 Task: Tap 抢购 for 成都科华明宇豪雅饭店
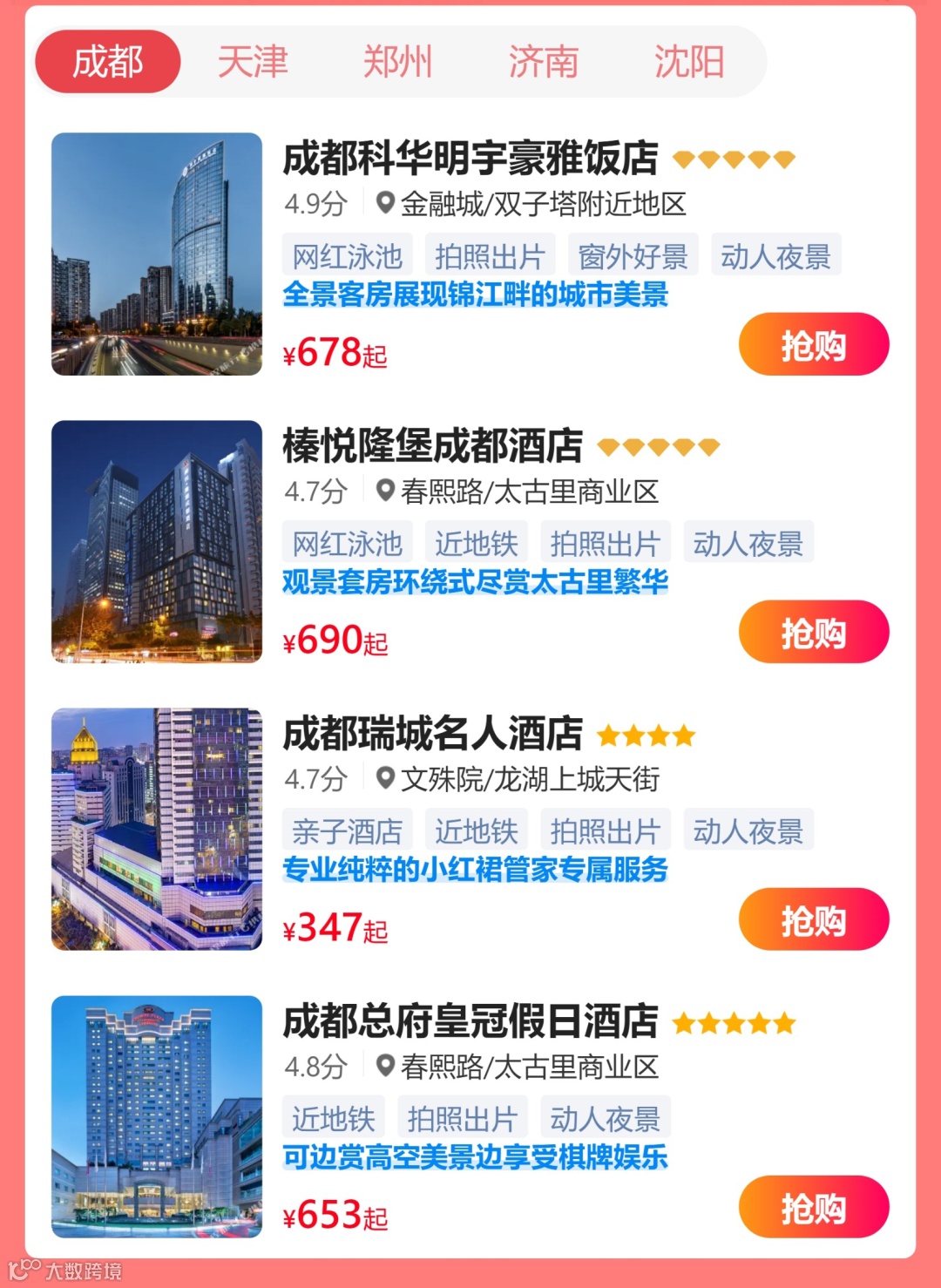pyautogui.click(x=814, y=344)
